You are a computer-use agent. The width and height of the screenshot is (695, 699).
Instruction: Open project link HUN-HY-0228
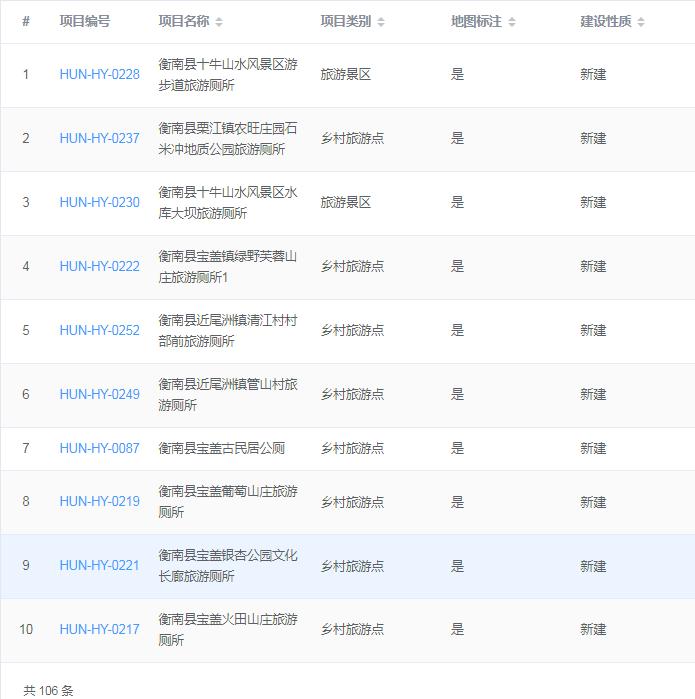point(99,74)
